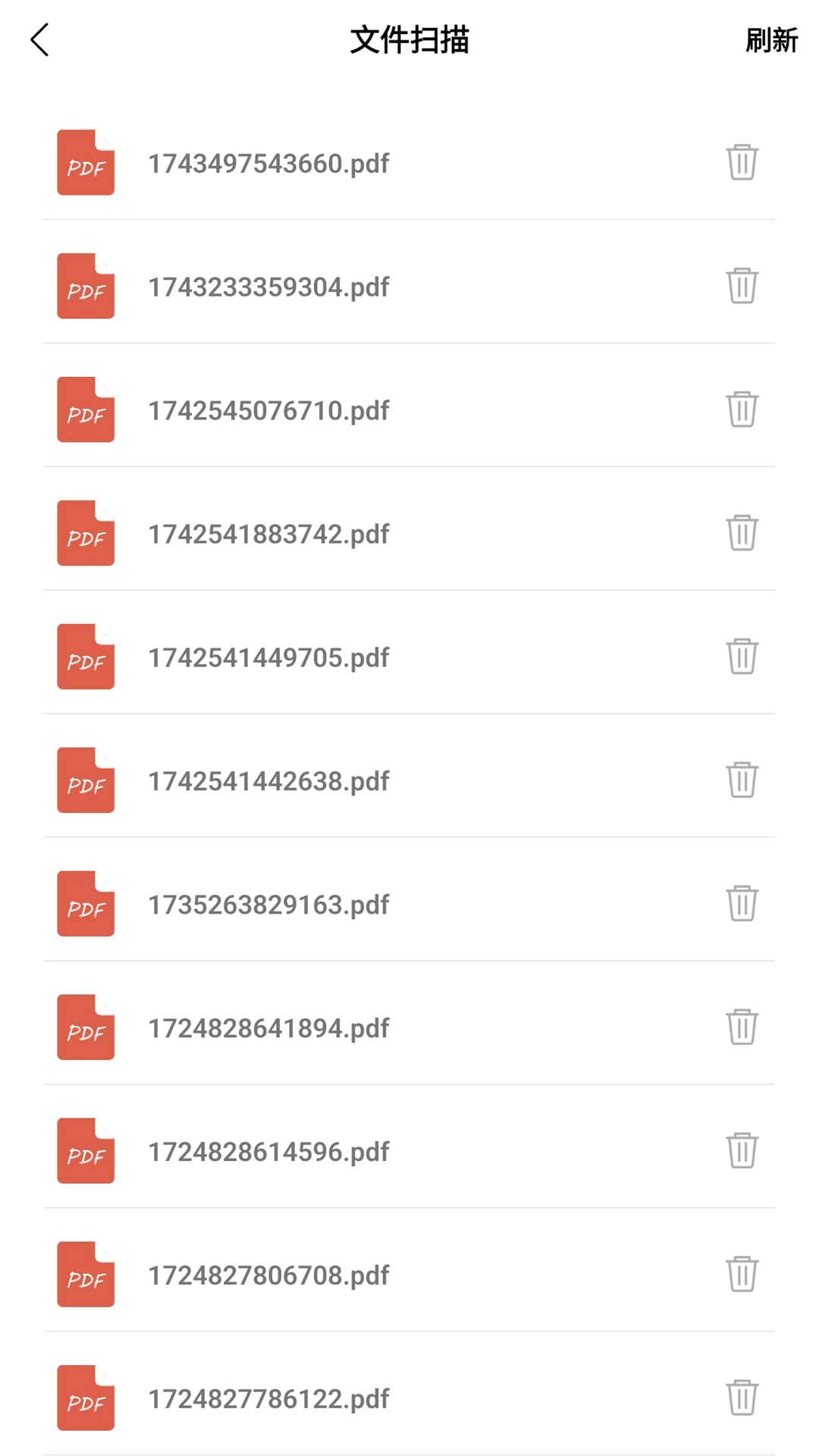Open the file 1724827806708.pdf

coord(268,1276)
